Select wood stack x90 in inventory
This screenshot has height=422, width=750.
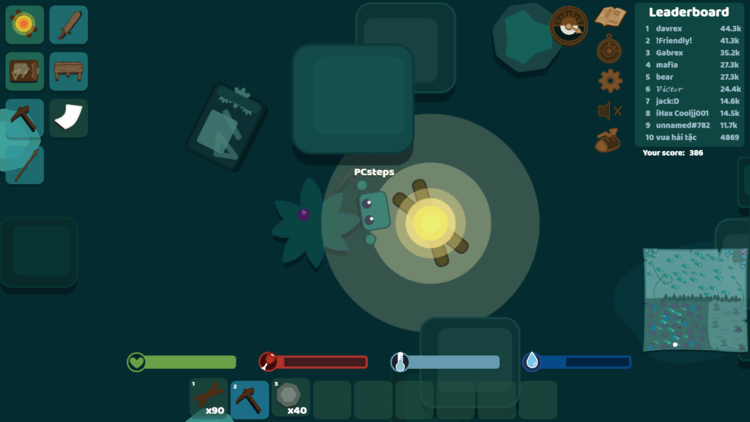pyautogui.click(x=208, y=399)
